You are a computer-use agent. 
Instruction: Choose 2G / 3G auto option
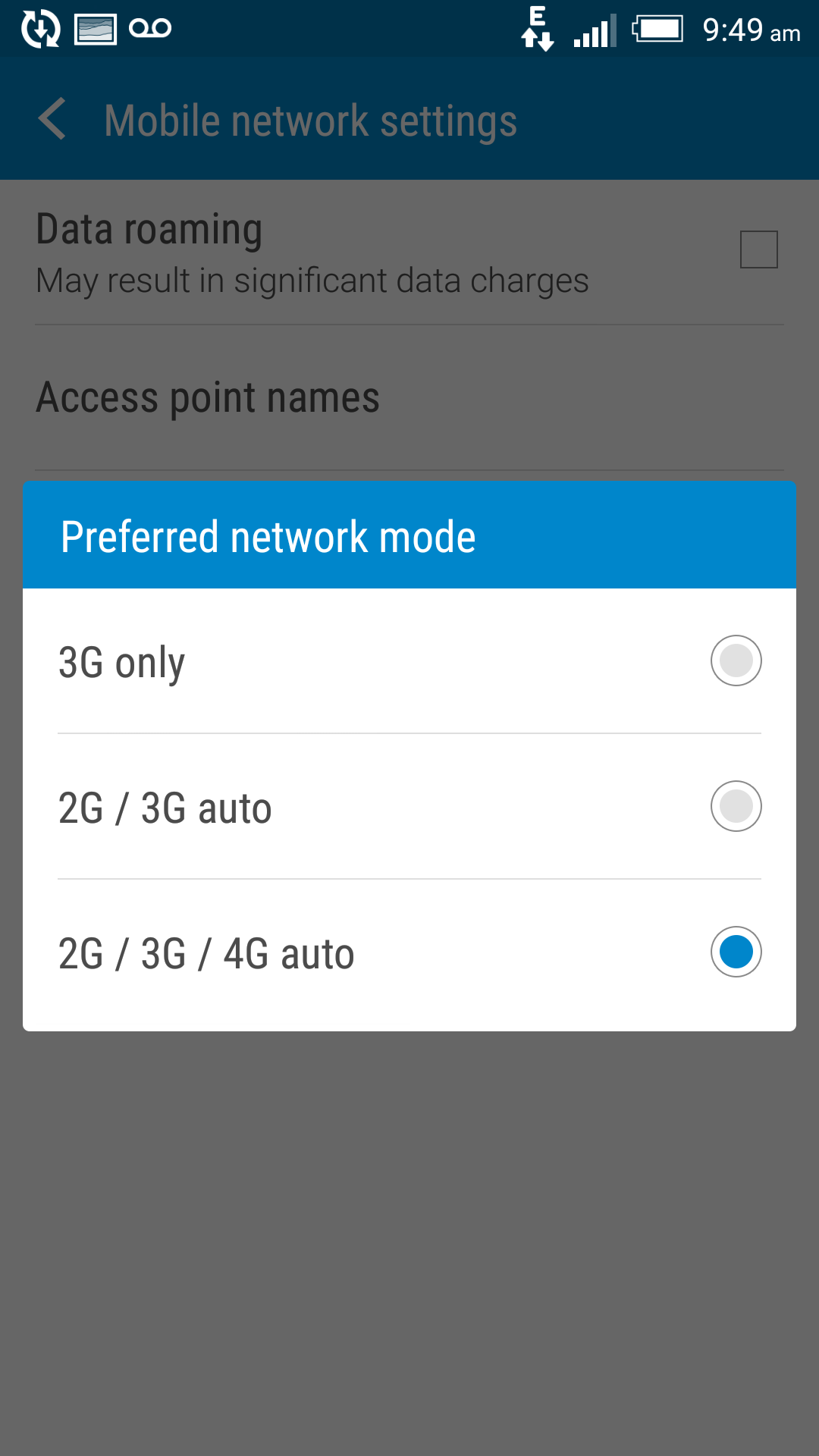click(x=409, y=807)
